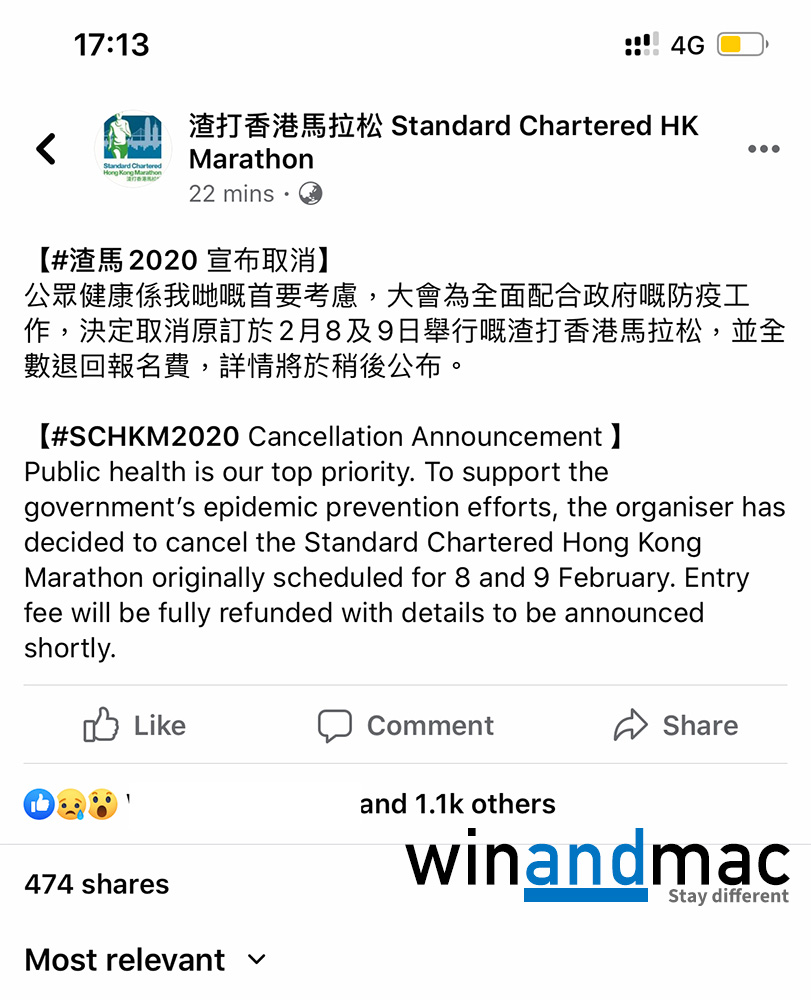Viewport: 811px width, 1000px height.
Task: Share this post
Action: tap(676, 725)
